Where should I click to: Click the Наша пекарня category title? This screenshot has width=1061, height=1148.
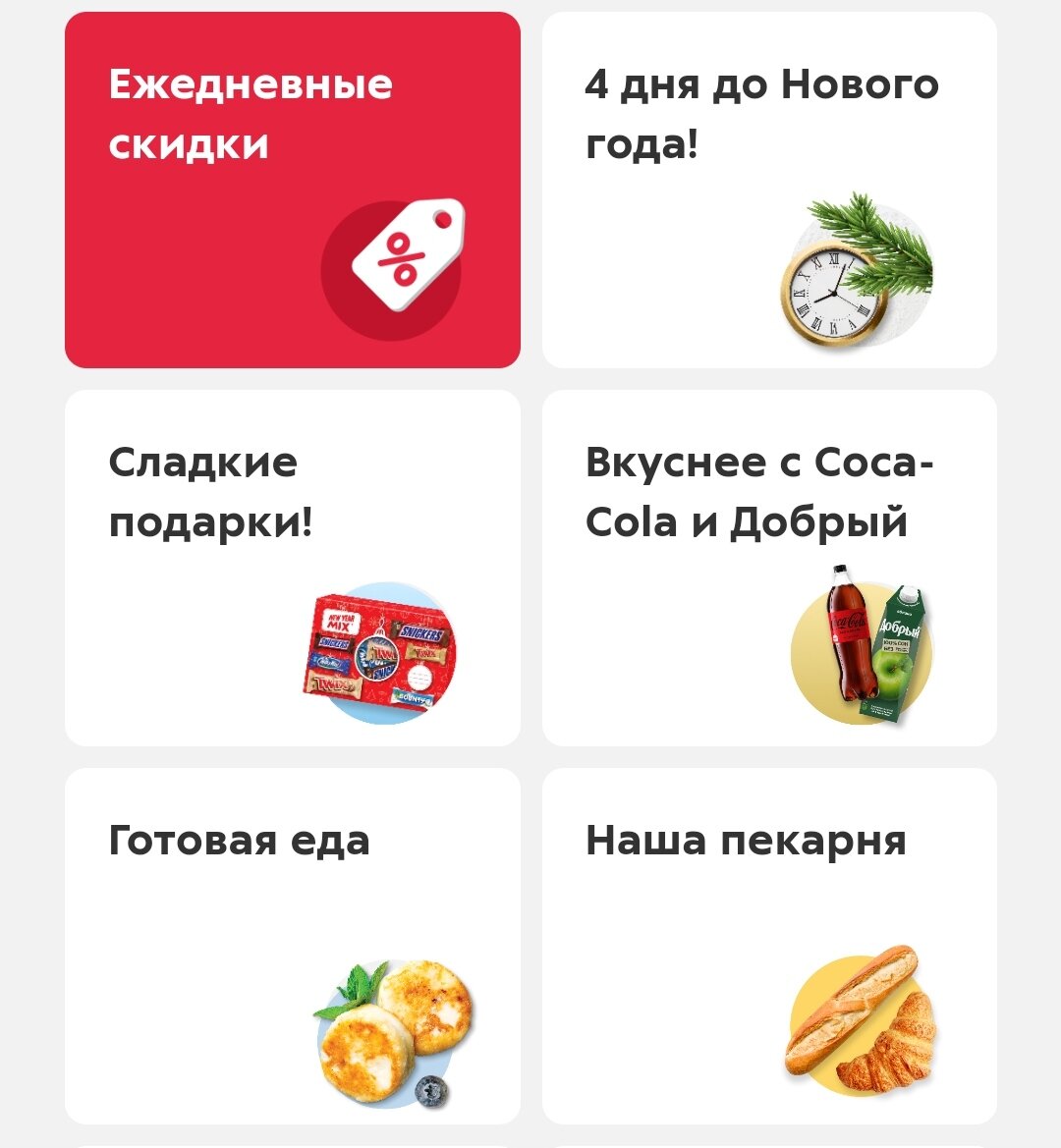point(749,841)
